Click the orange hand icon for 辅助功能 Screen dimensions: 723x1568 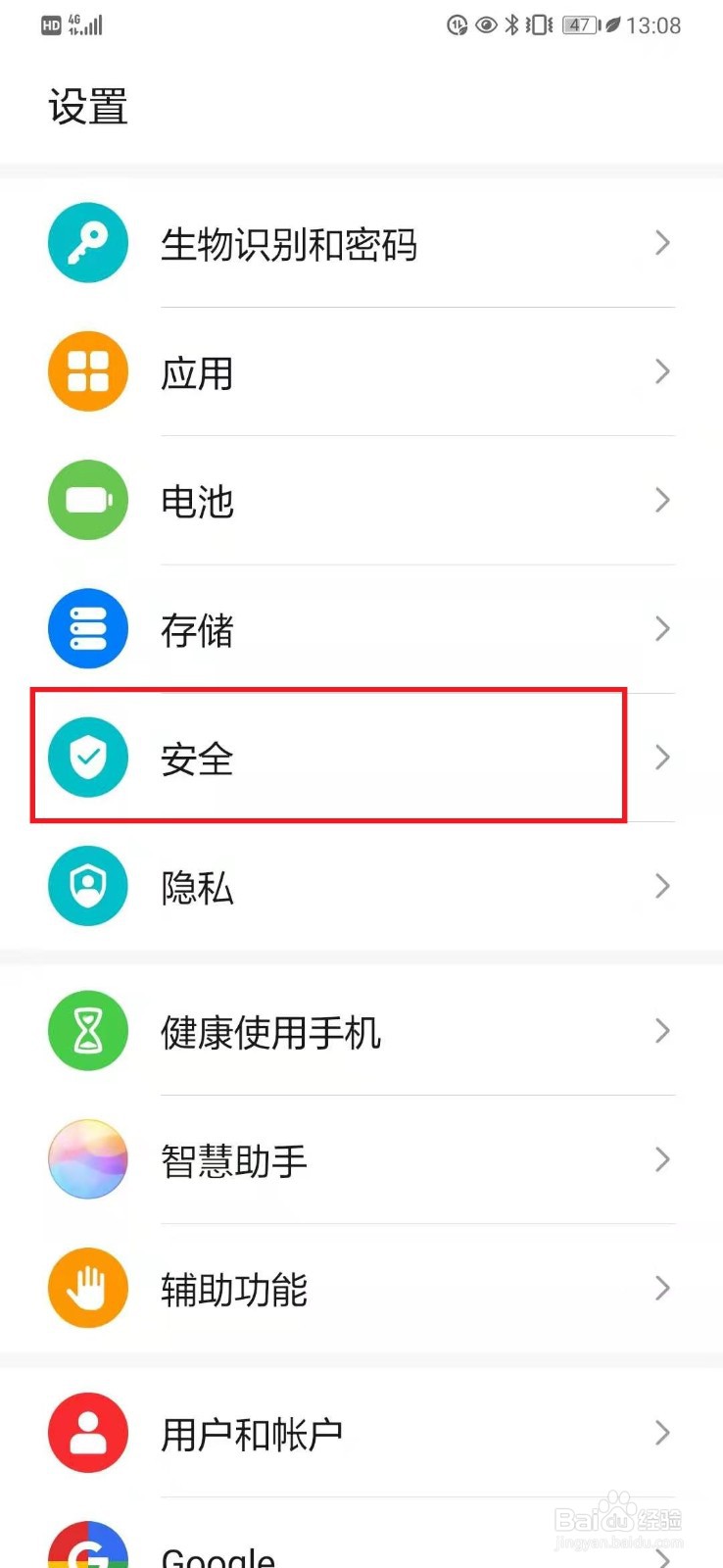coord(88,1288)
